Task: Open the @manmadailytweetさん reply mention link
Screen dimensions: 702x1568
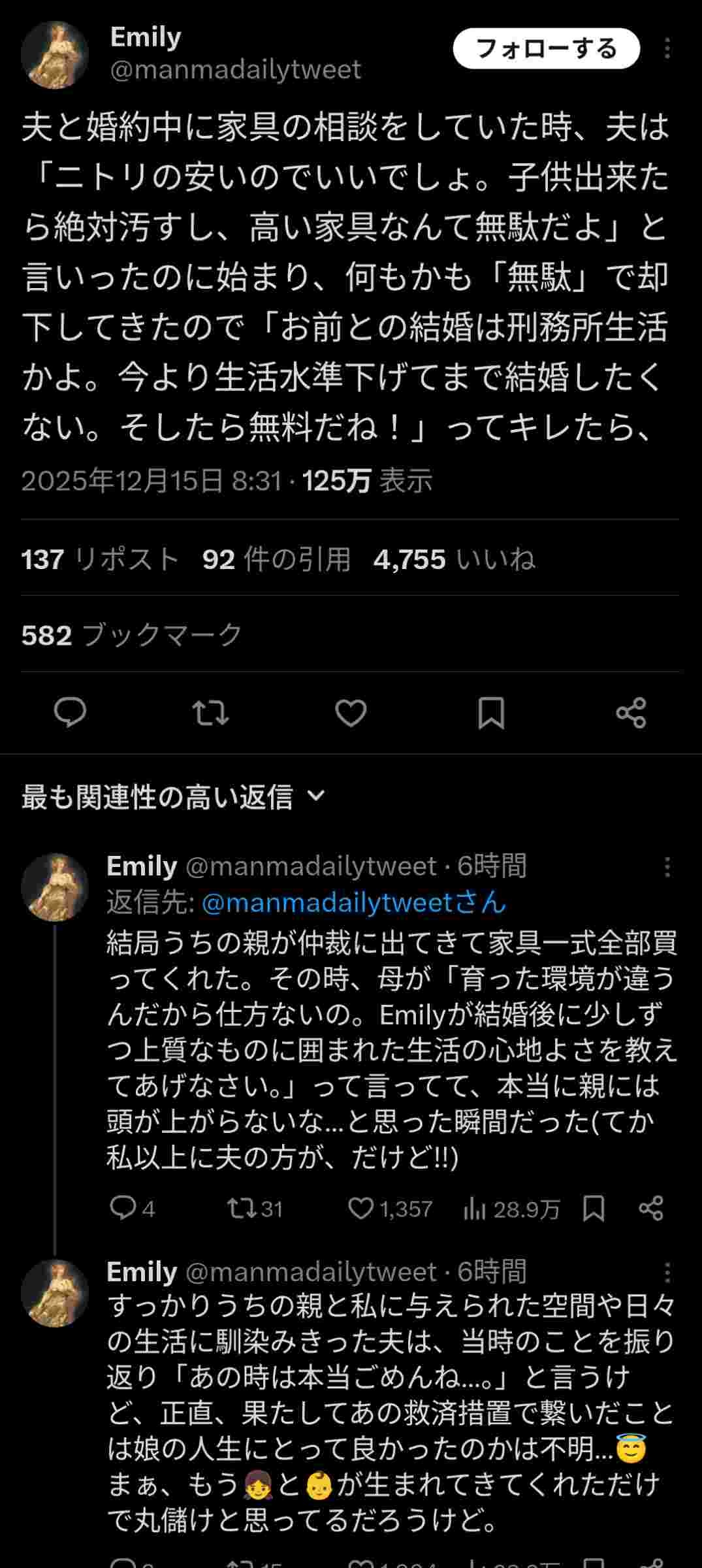Action: coord(354,902)
